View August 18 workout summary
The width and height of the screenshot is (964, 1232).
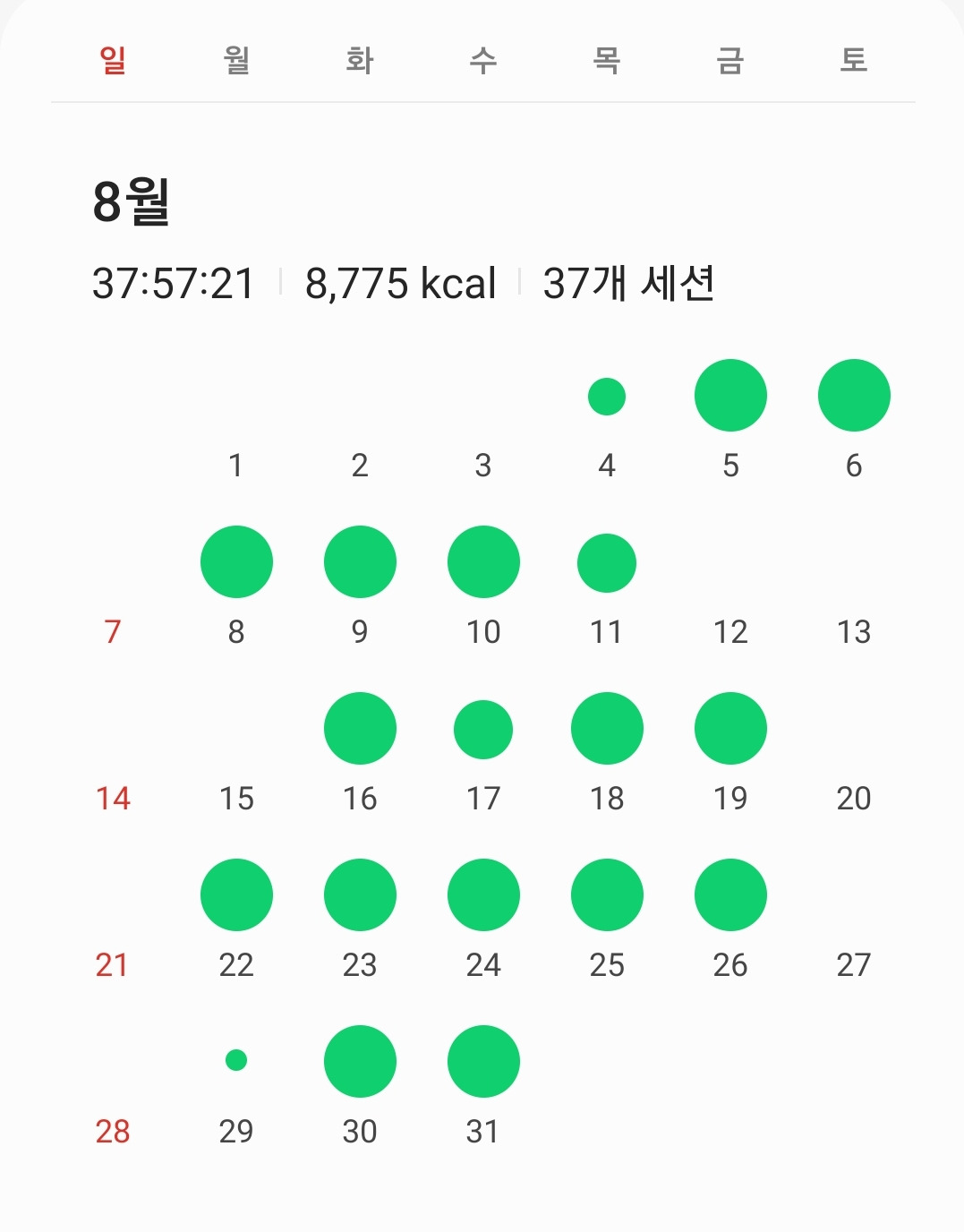(607, 729)
